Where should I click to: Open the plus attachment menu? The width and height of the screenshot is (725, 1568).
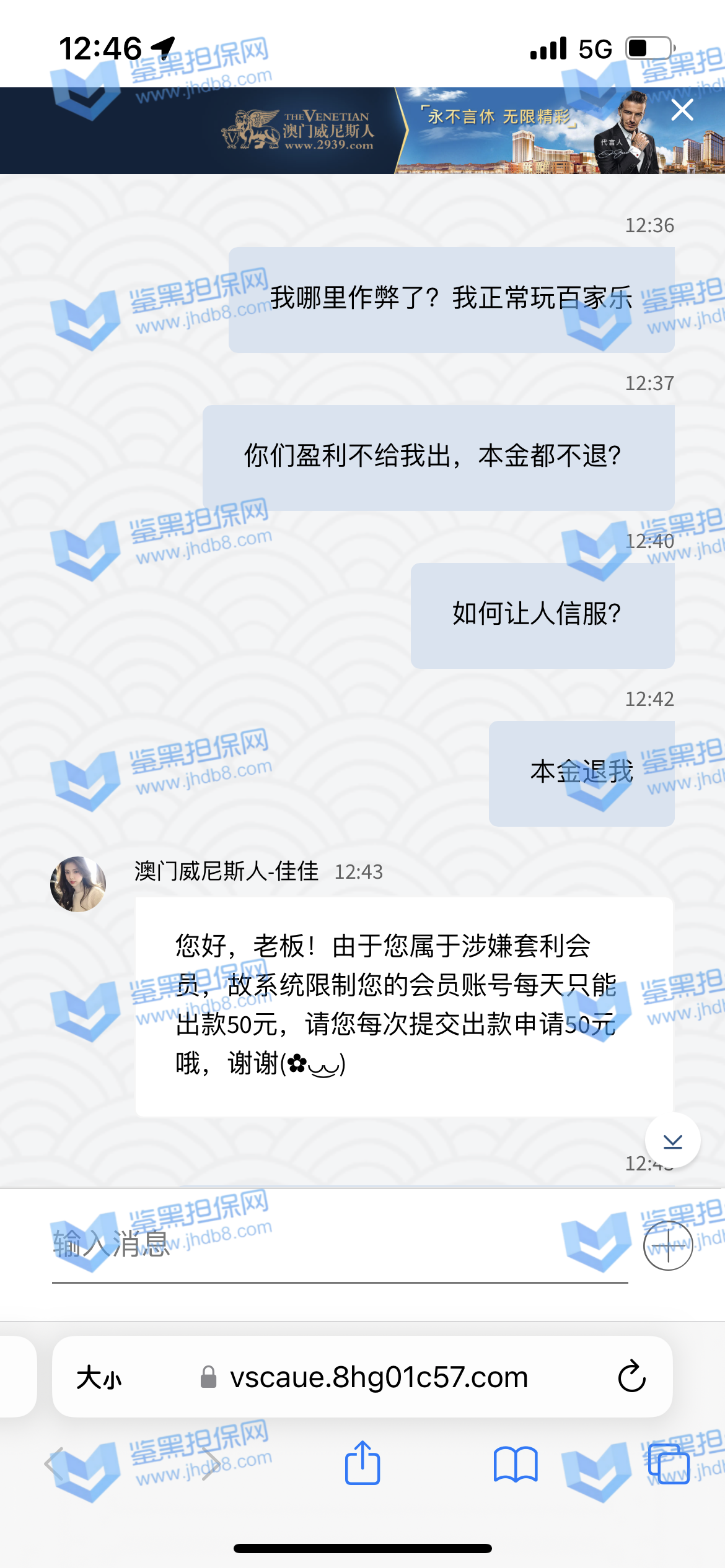[667, 1245]
